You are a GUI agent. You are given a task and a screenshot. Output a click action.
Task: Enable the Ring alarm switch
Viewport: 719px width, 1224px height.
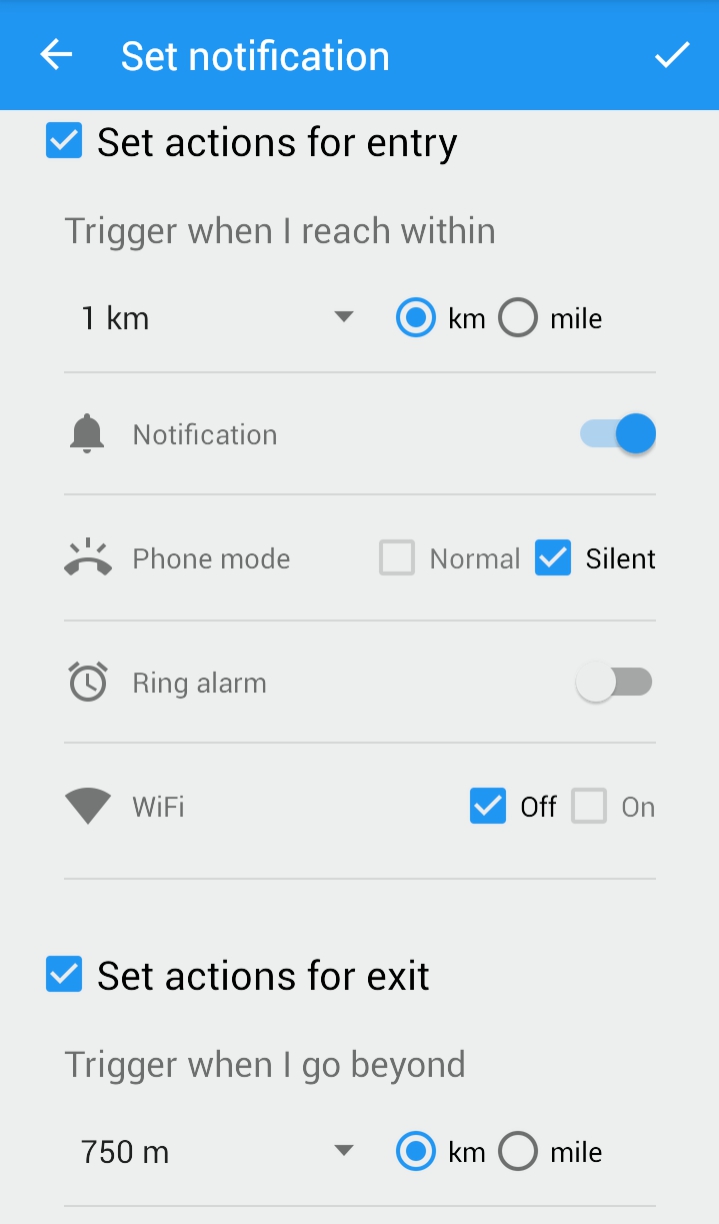614,683
